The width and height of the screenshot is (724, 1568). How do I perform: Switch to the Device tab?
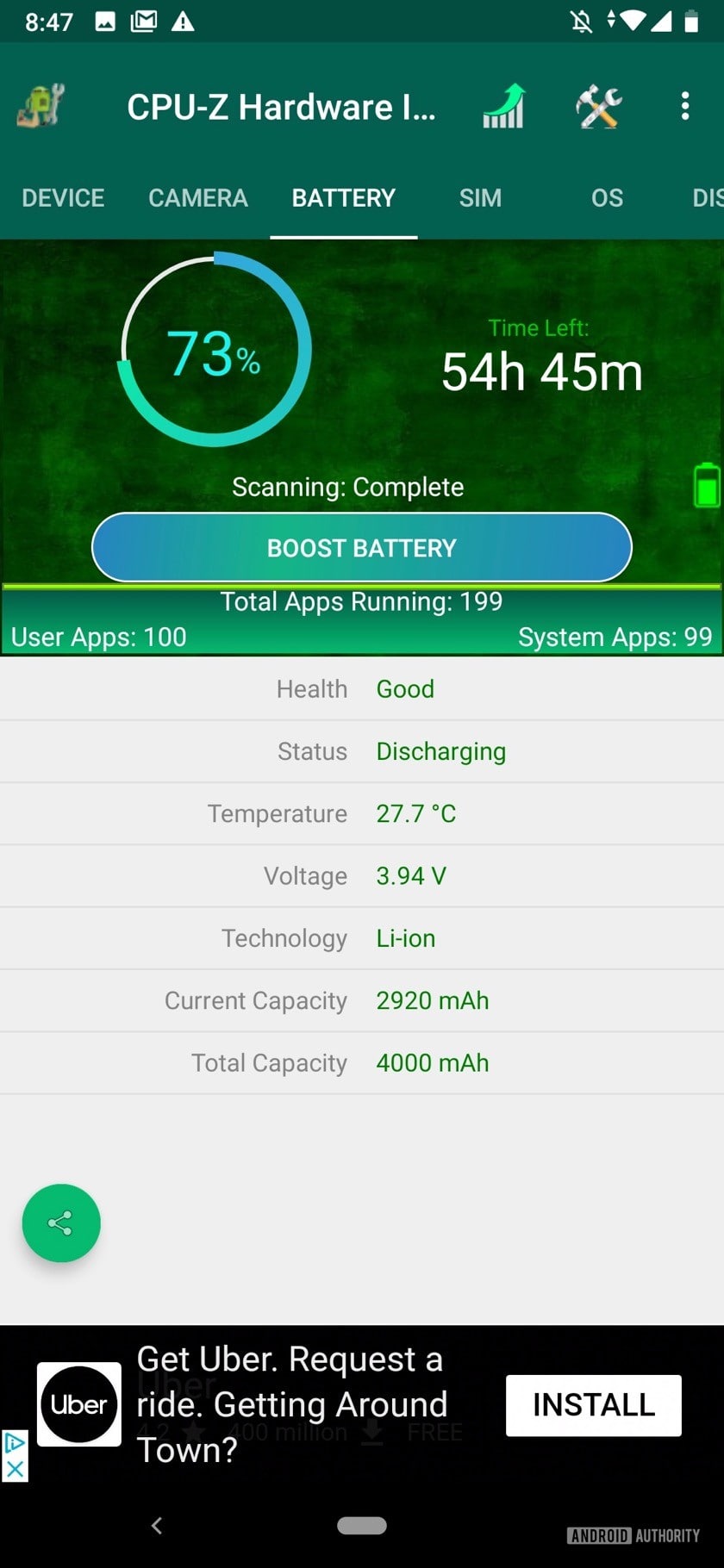click(63, 198)
